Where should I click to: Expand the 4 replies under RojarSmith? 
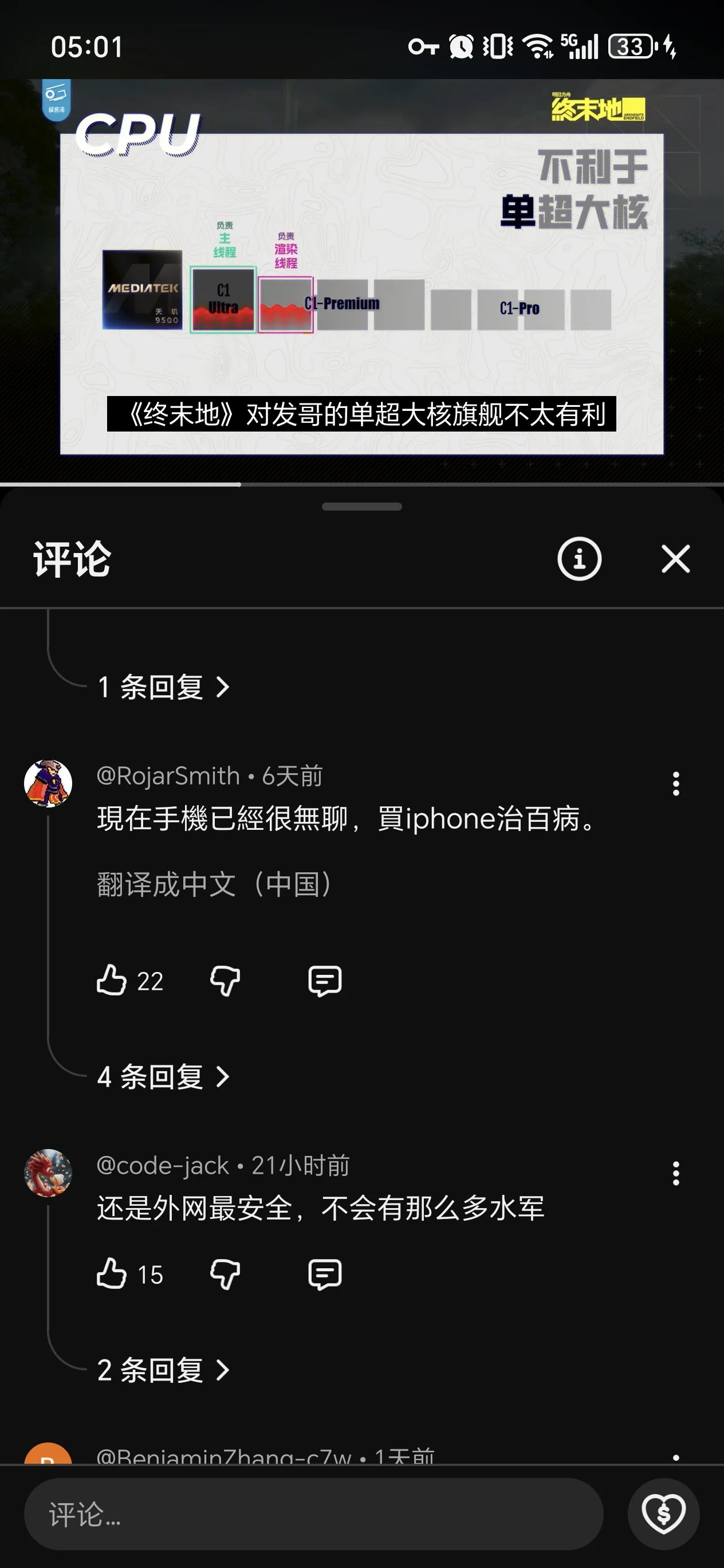pos(163,1076)
